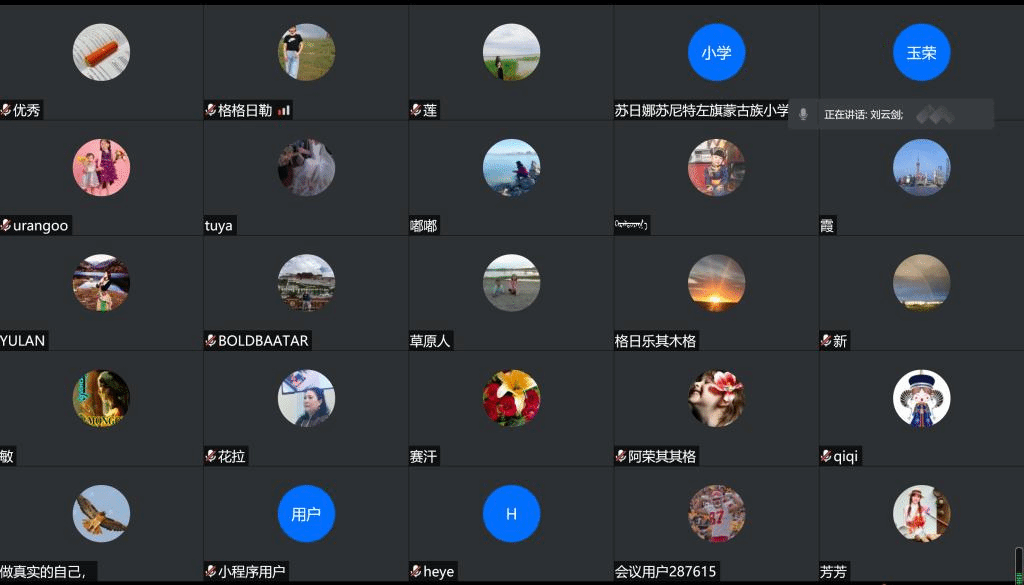Select BOLDBAATAR's tile
The height and width of the screenshot is (585, 1024).
306,292
